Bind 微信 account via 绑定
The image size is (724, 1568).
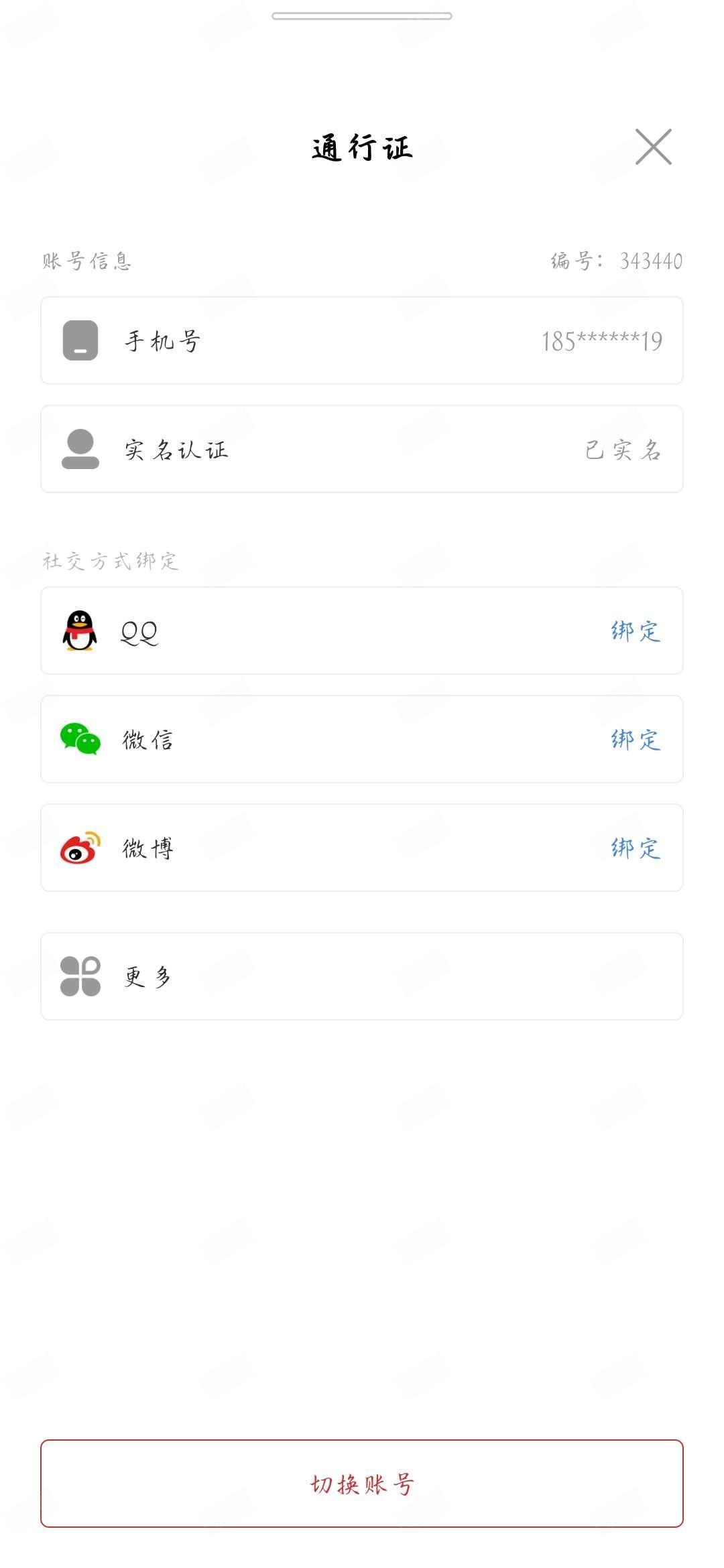[635, 740]
